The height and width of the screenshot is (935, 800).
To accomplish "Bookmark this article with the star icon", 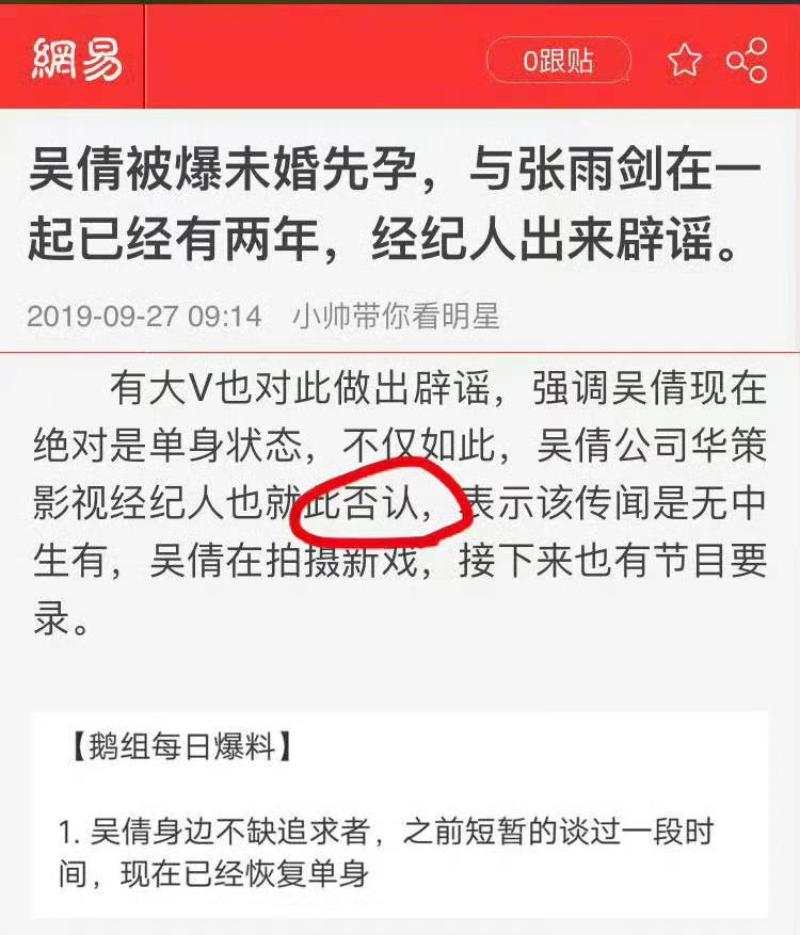I will coord(685,61).
